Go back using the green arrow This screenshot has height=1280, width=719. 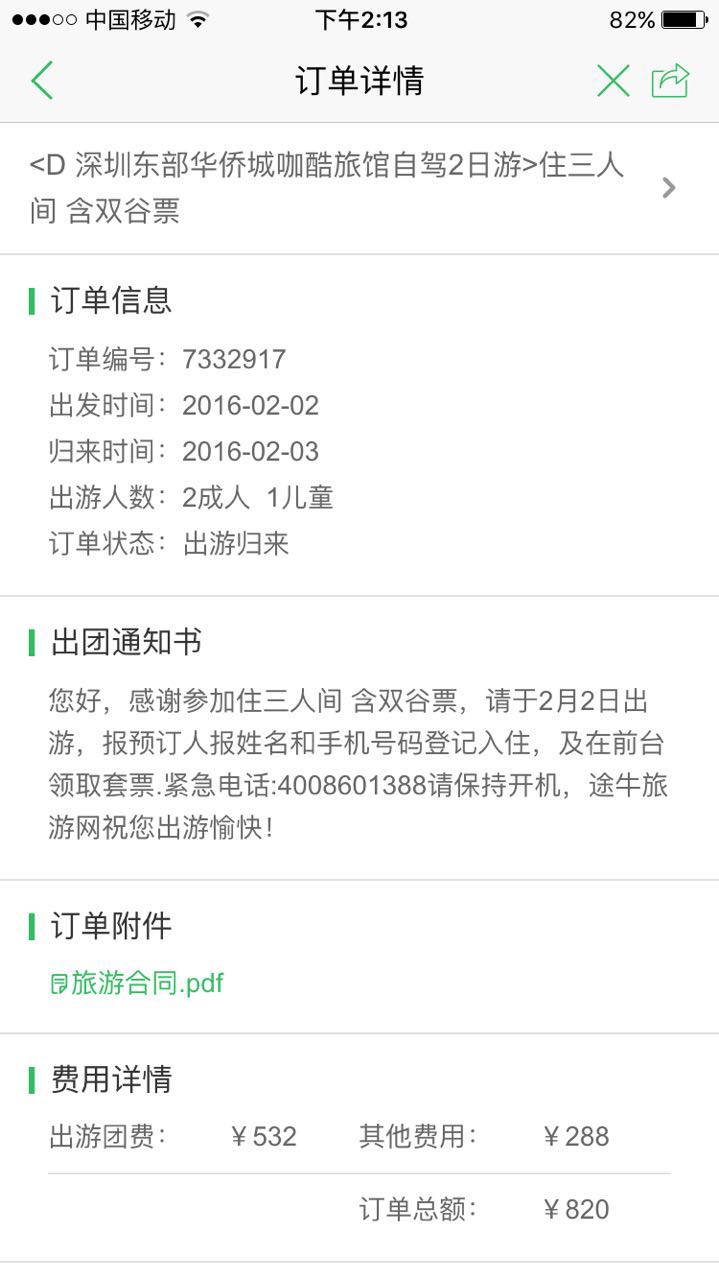click(x=42, y=80)
